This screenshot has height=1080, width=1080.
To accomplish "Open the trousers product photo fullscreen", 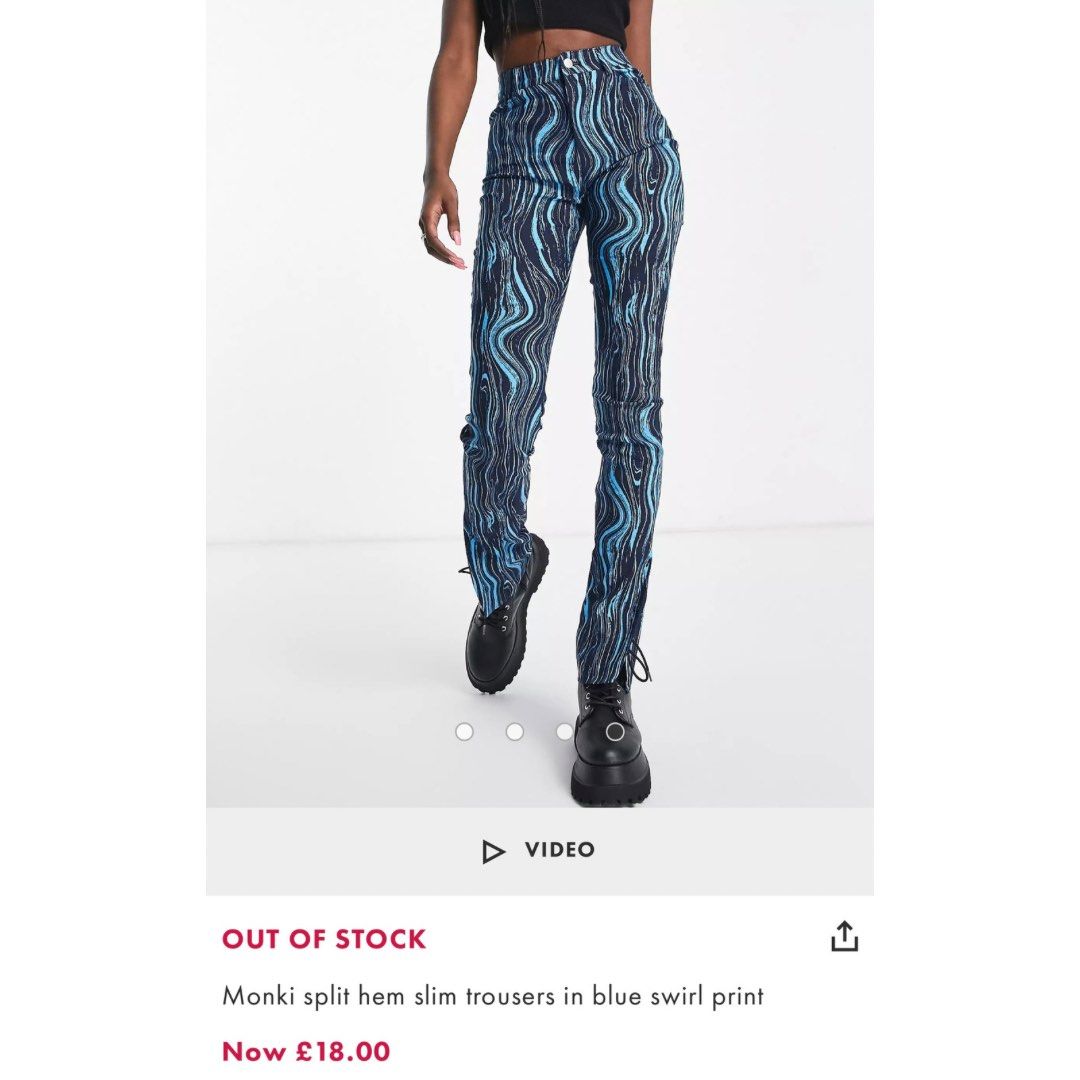I will tap(540, 380).
